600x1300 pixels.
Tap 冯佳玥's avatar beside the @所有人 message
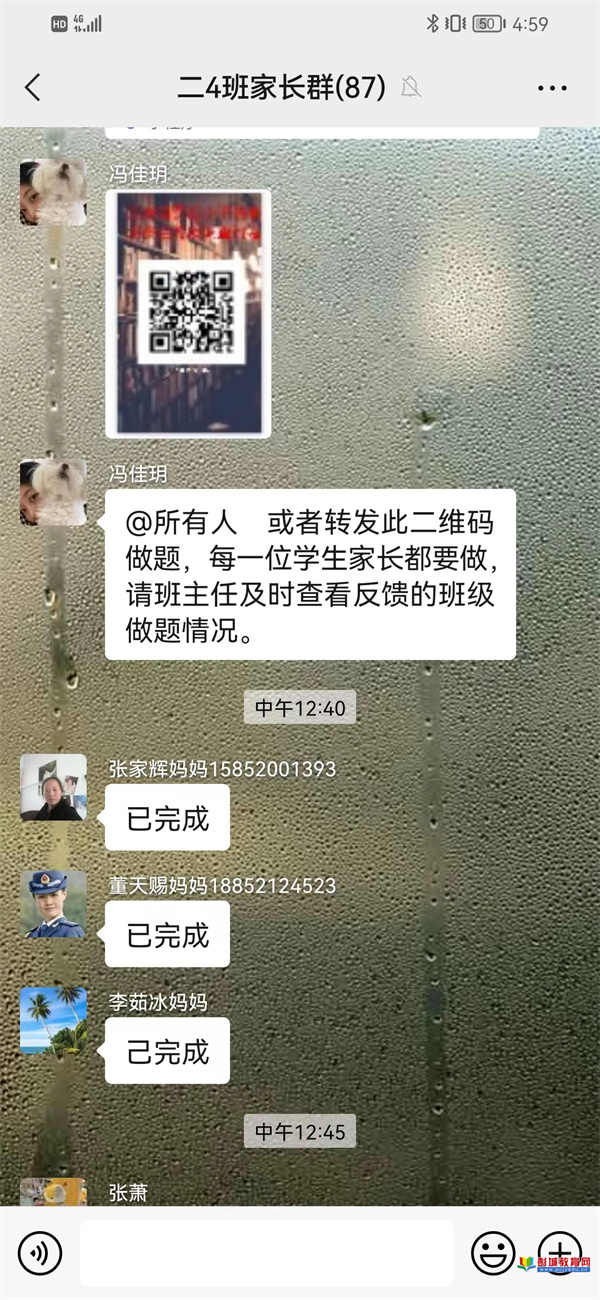[x=53, y=492]
